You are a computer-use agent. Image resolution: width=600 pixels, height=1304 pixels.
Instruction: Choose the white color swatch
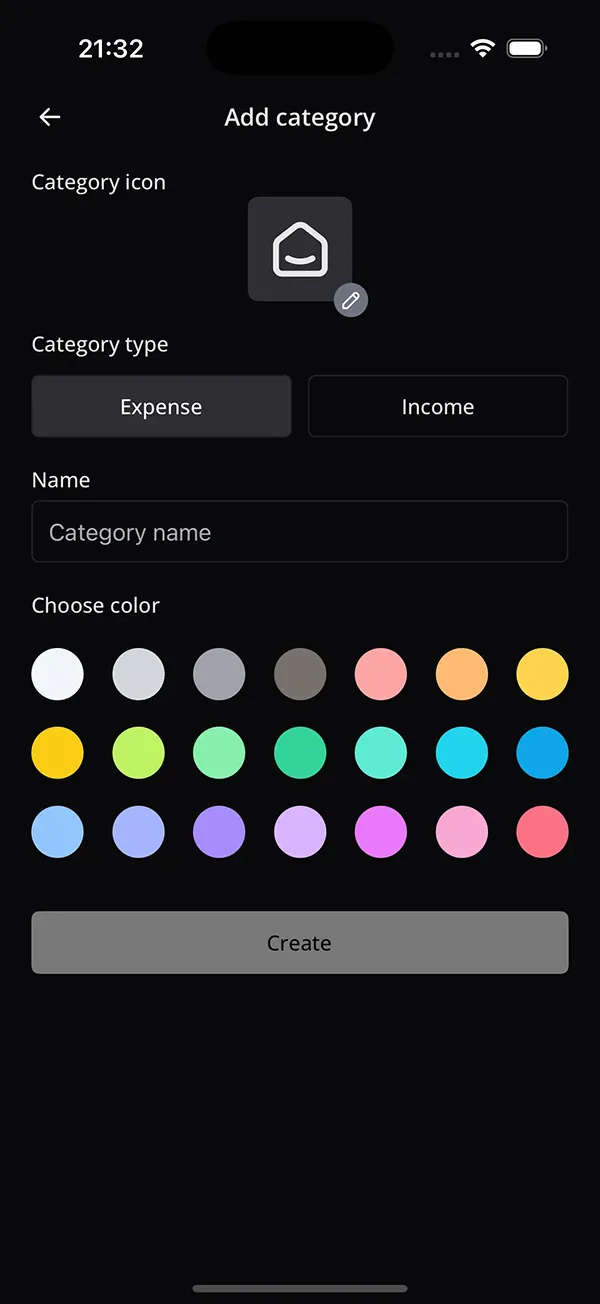[58, 674]
